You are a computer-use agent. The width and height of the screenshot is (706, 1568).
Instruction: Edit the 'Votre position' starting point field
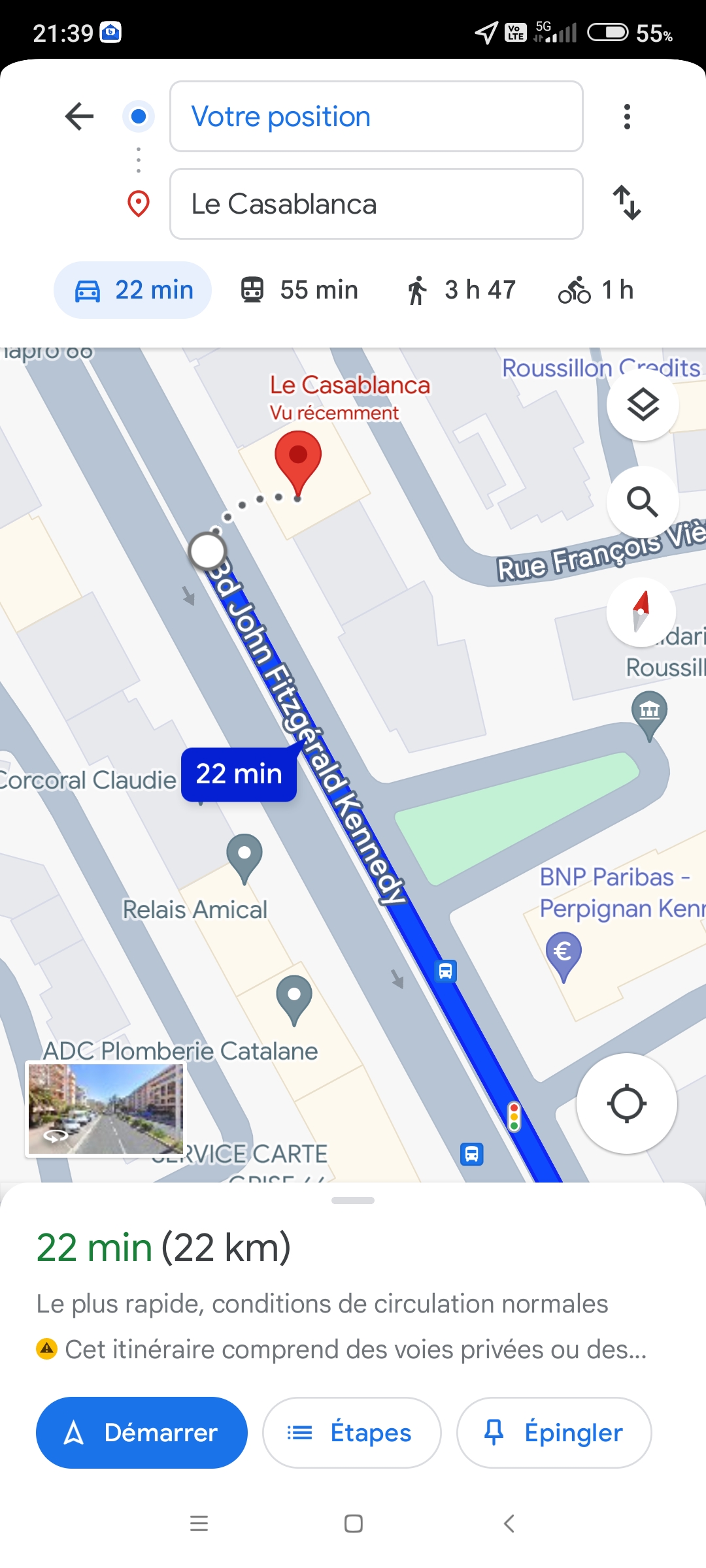click(376, 116)
